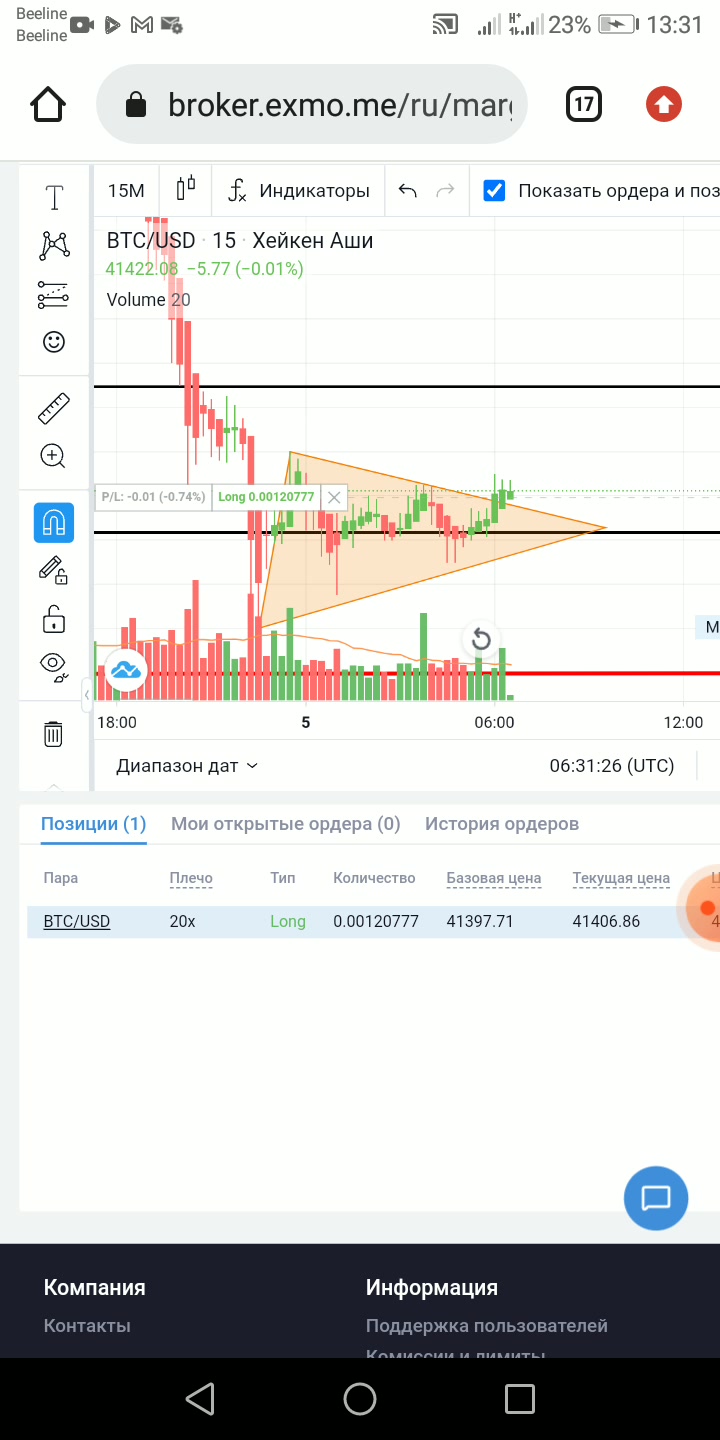
Task: Select the text drawing tool
Action: pos(54,197)
